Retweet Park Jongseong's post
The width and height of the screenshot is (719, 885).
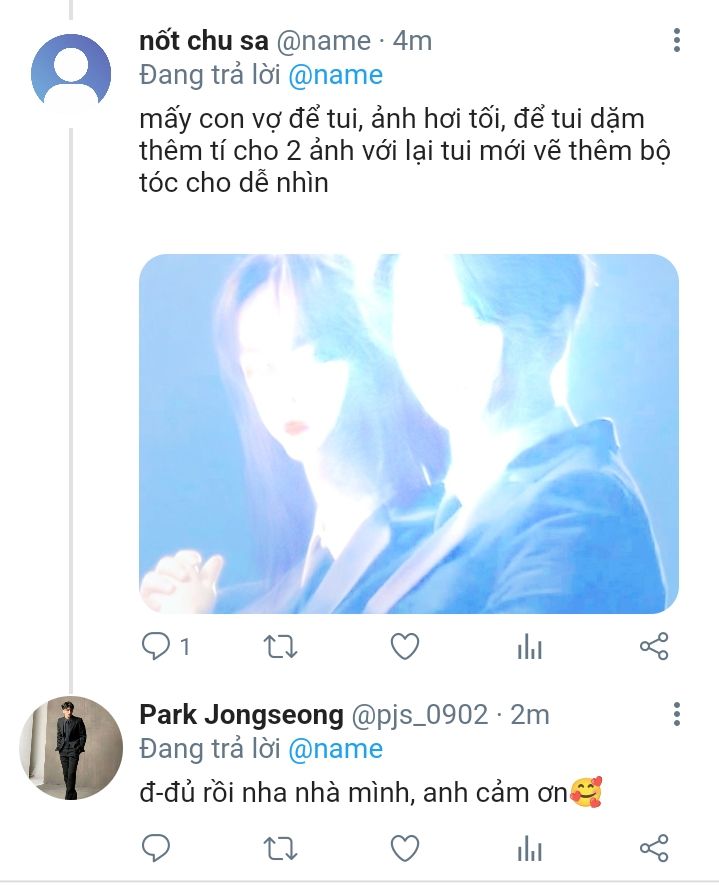(x=280, y=849)
